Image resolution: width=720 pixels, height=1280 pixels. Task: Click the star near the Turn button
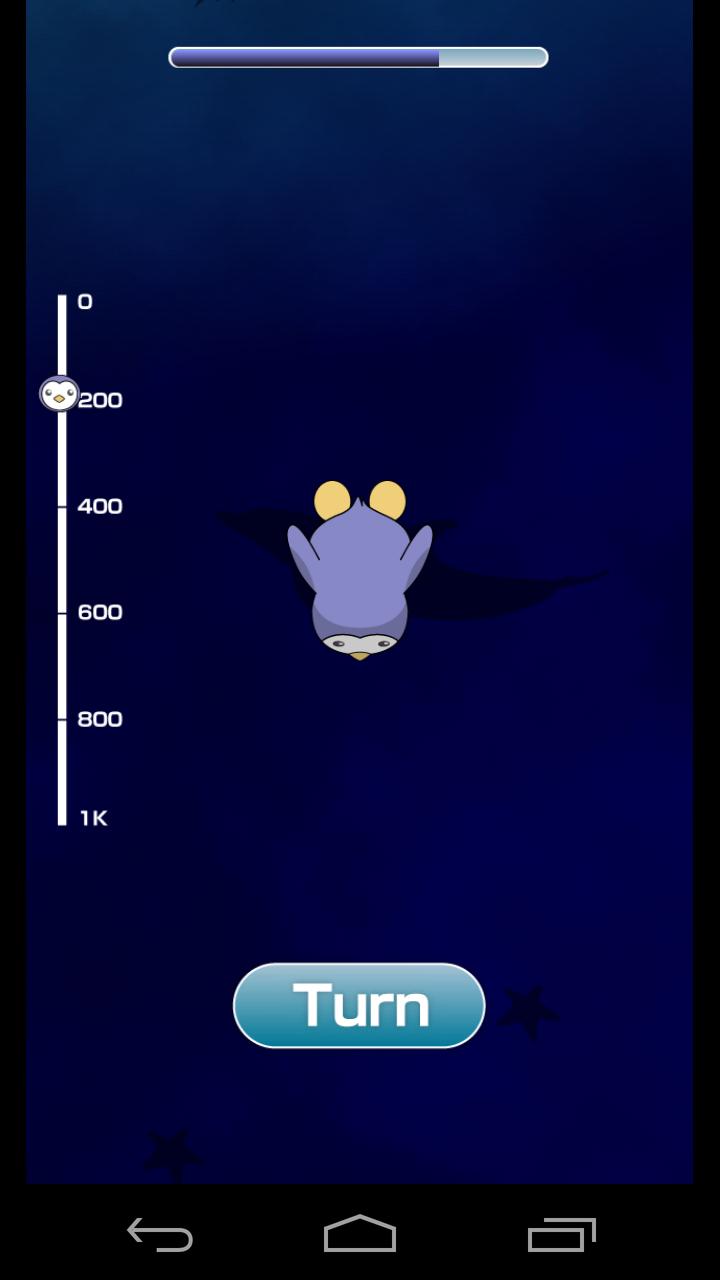[530, 1010]
